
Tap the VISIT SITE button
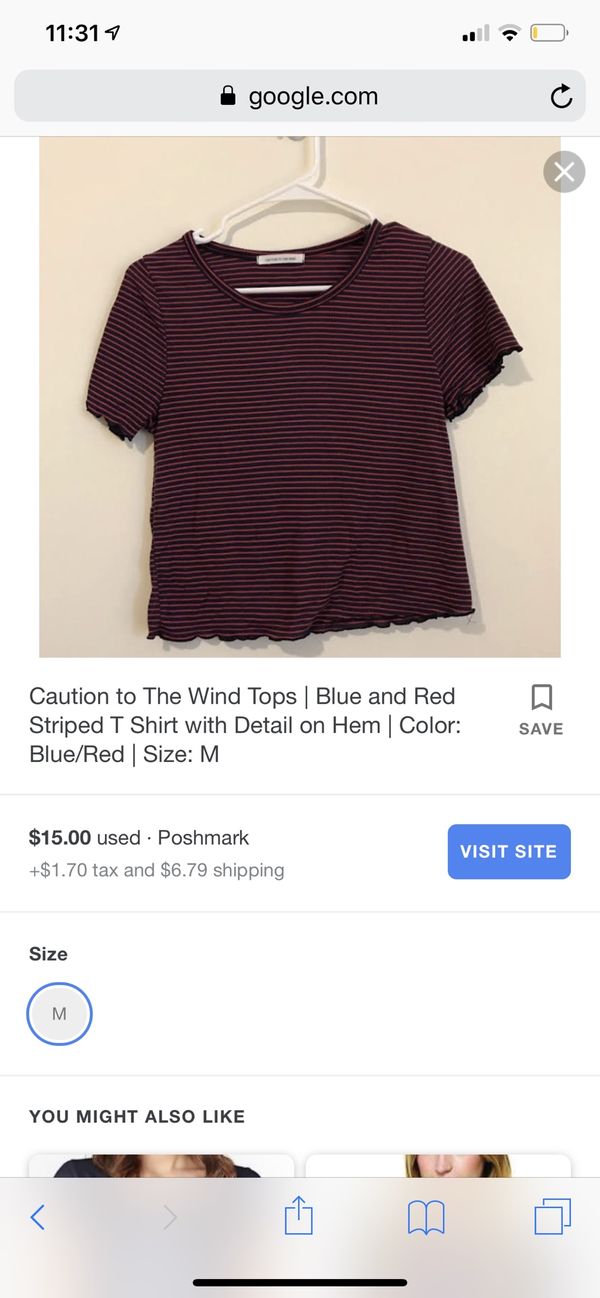(509, 851)
